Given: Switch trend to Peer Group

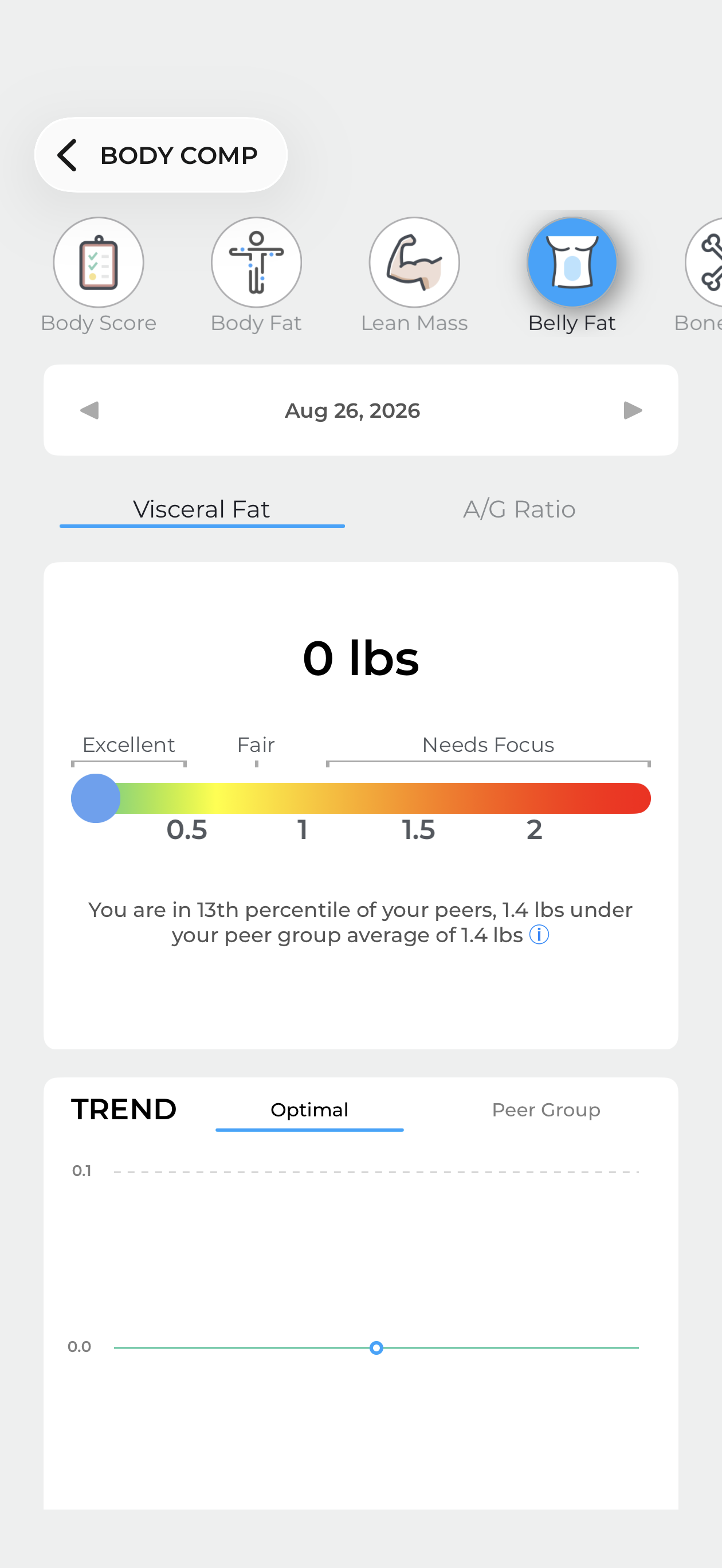Looking at the screenshot, I should tap(546, 1110).
